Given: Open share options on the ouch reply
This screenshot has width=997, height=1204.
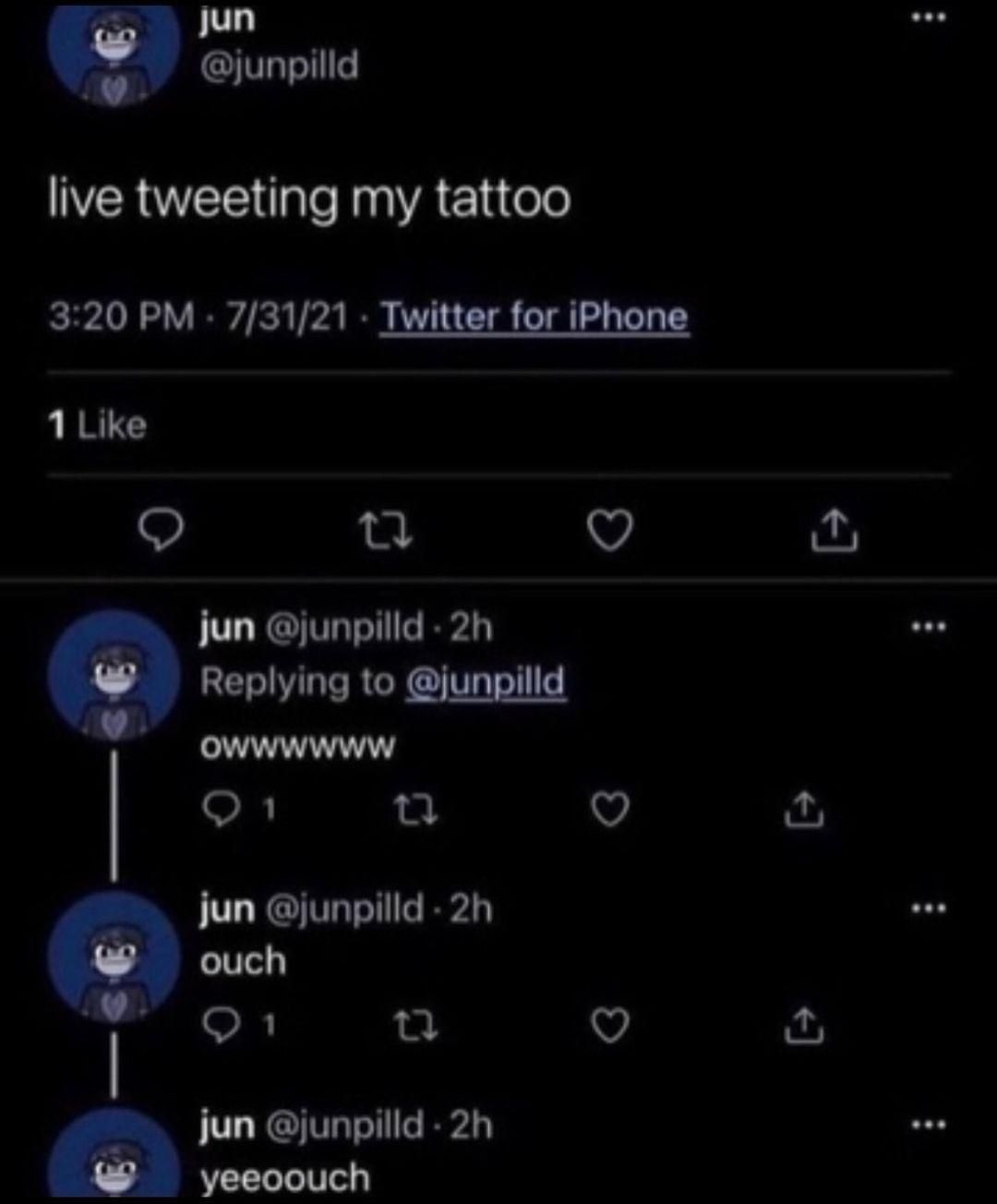Looking at the screenshot, I should pos(806,1026).
